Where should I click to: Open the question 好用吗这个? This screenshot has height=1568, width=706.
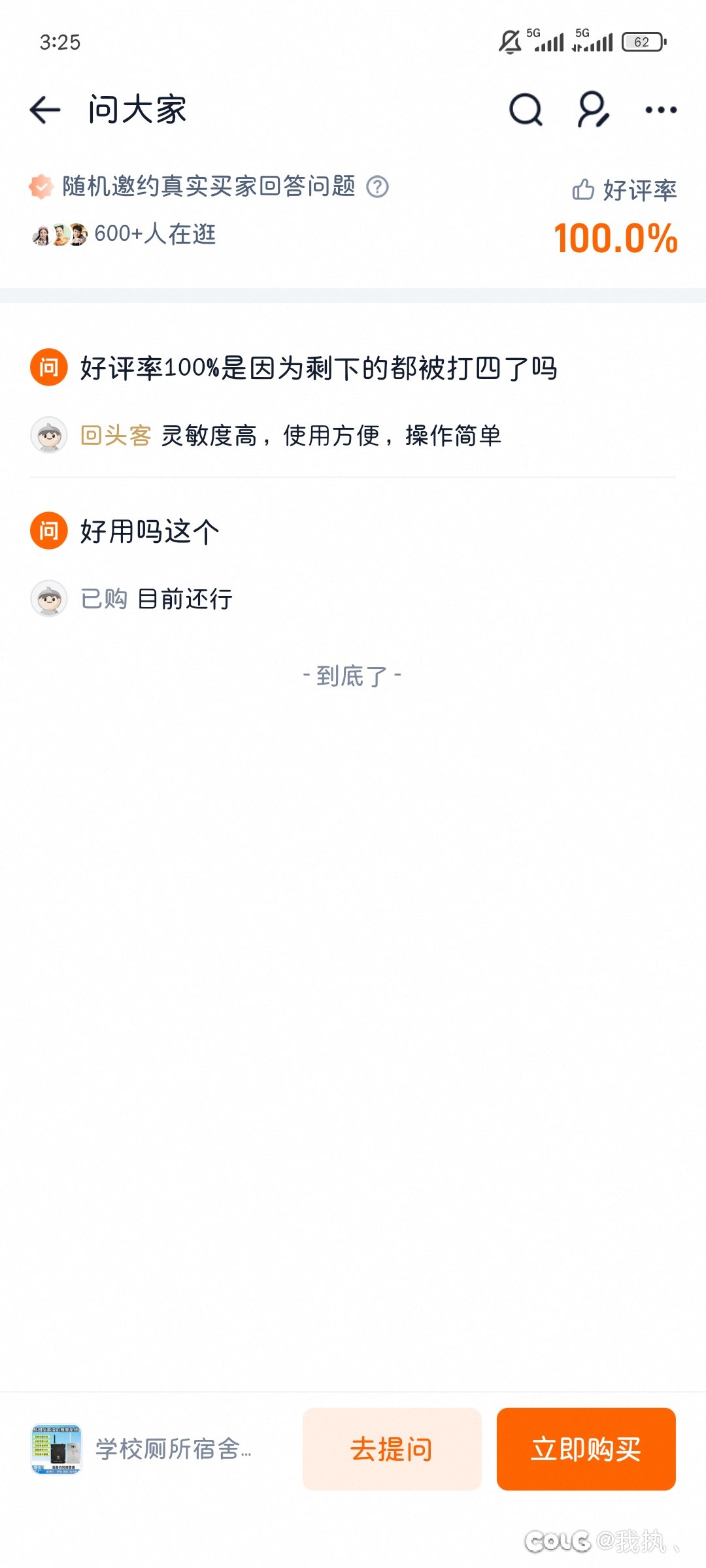(149, 531)
